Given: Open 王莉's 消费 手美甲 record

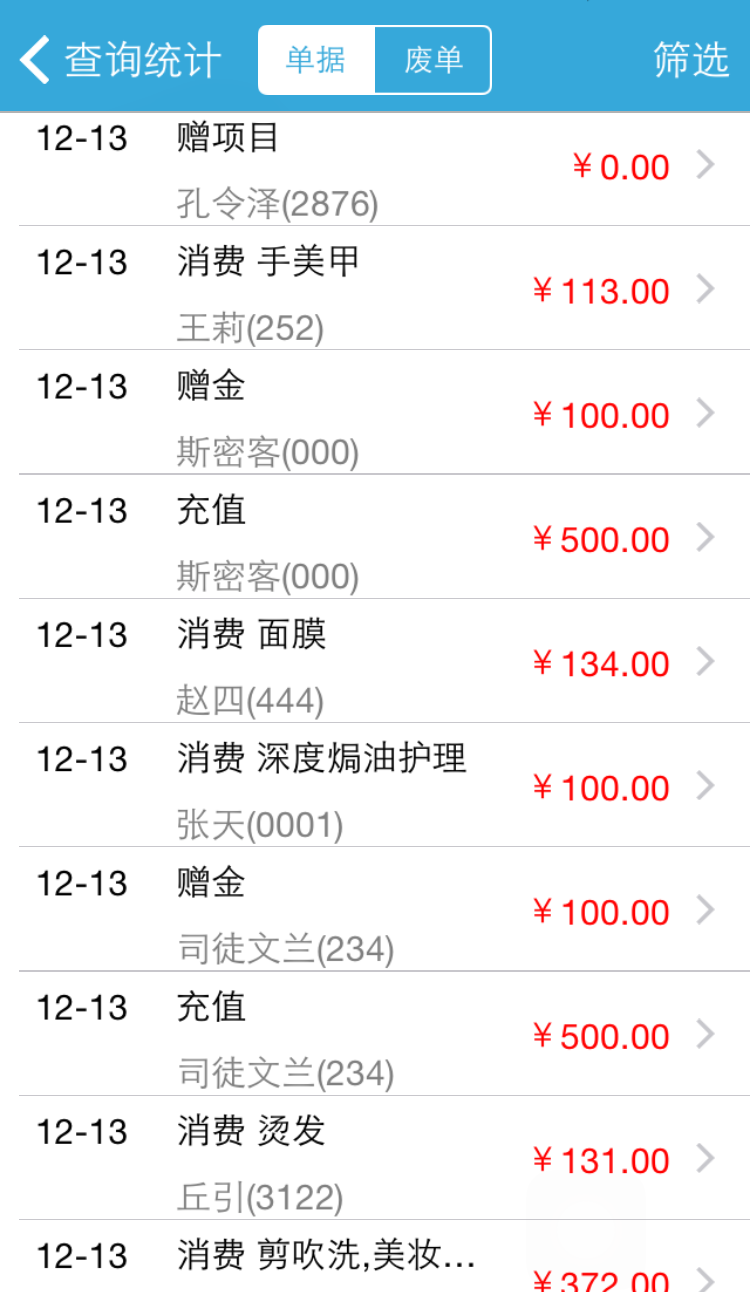Looking at the screenshot, I should (x=375, y=290).
